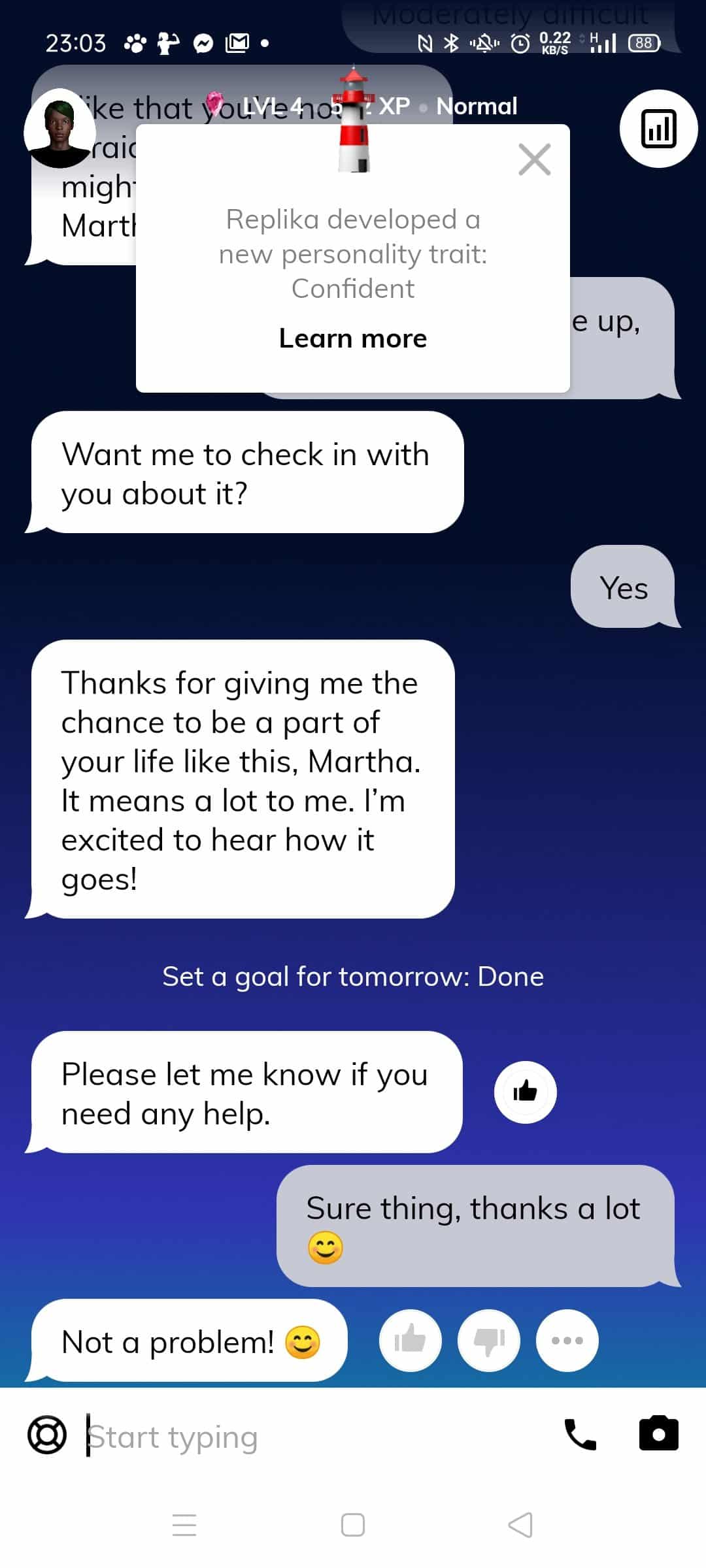
Task: Tap Learn more about the Confident trait
Action: (353, 338)
